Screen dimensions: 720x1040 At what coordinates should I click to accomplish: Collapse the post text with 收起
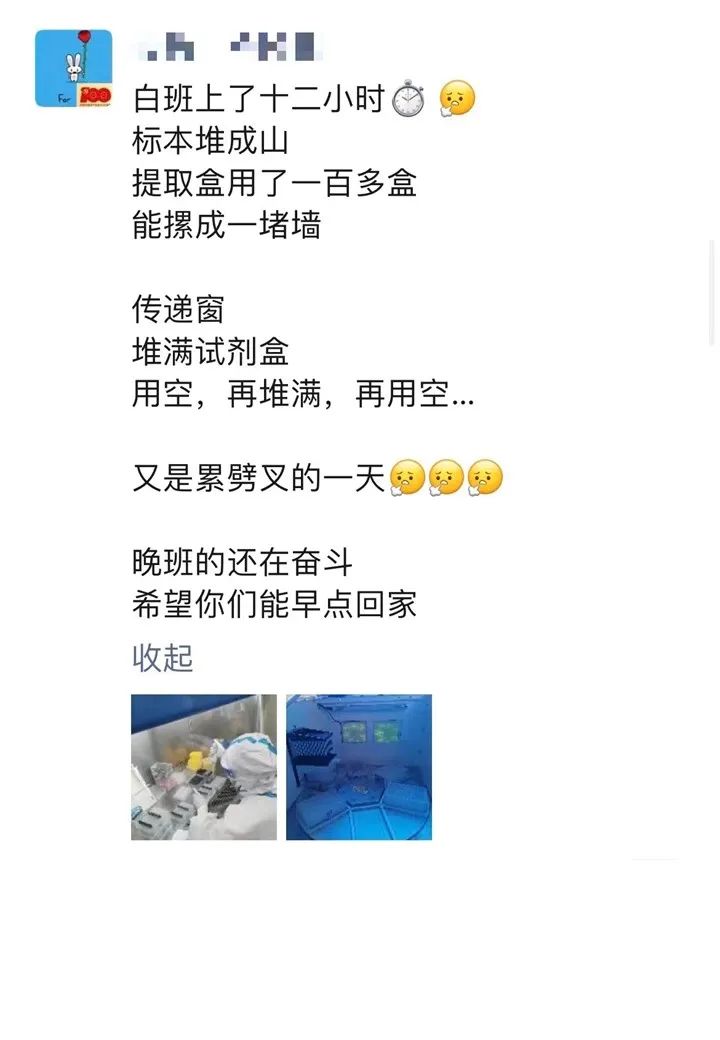pos(162,658)
